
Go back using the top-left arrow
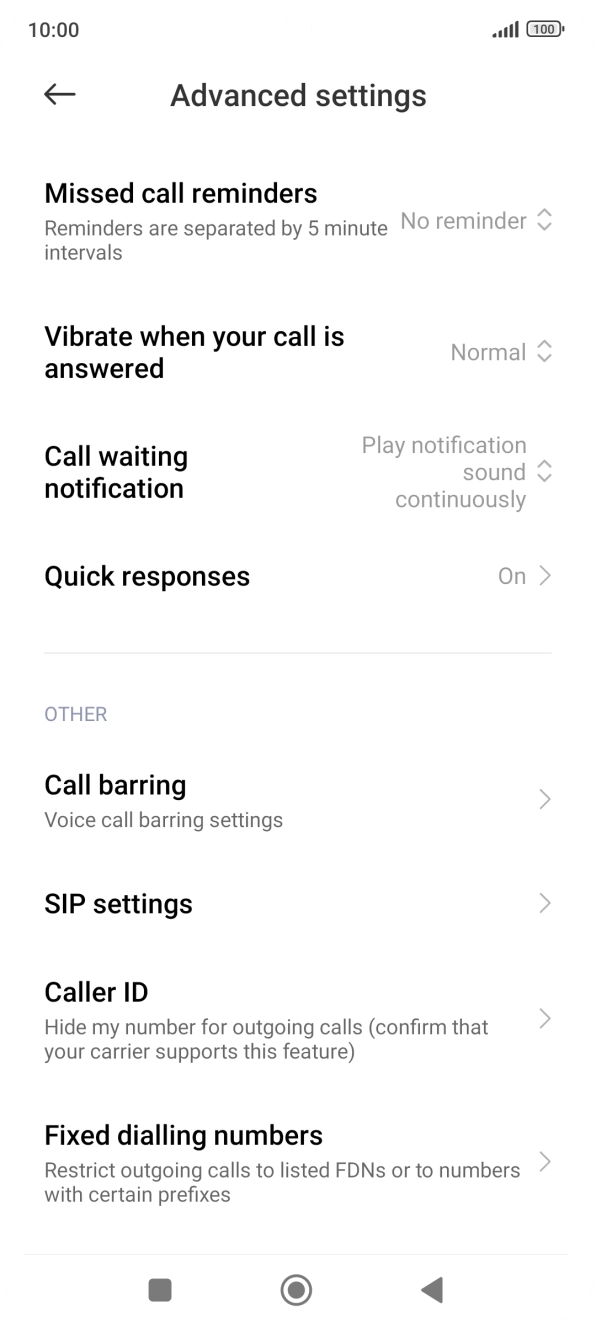[60, 95]
